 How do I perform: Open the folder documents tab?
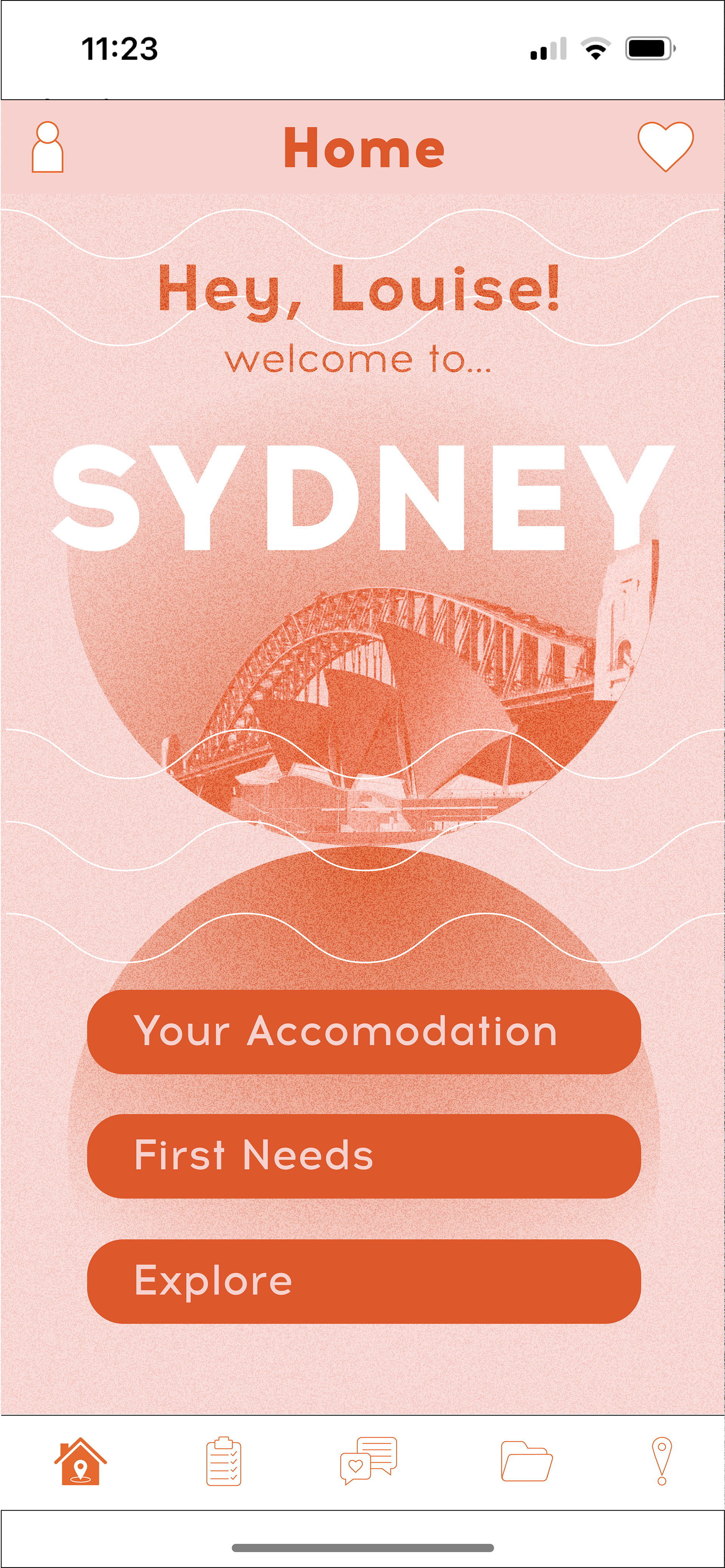pyautogui.click(x=527, y=1461)
